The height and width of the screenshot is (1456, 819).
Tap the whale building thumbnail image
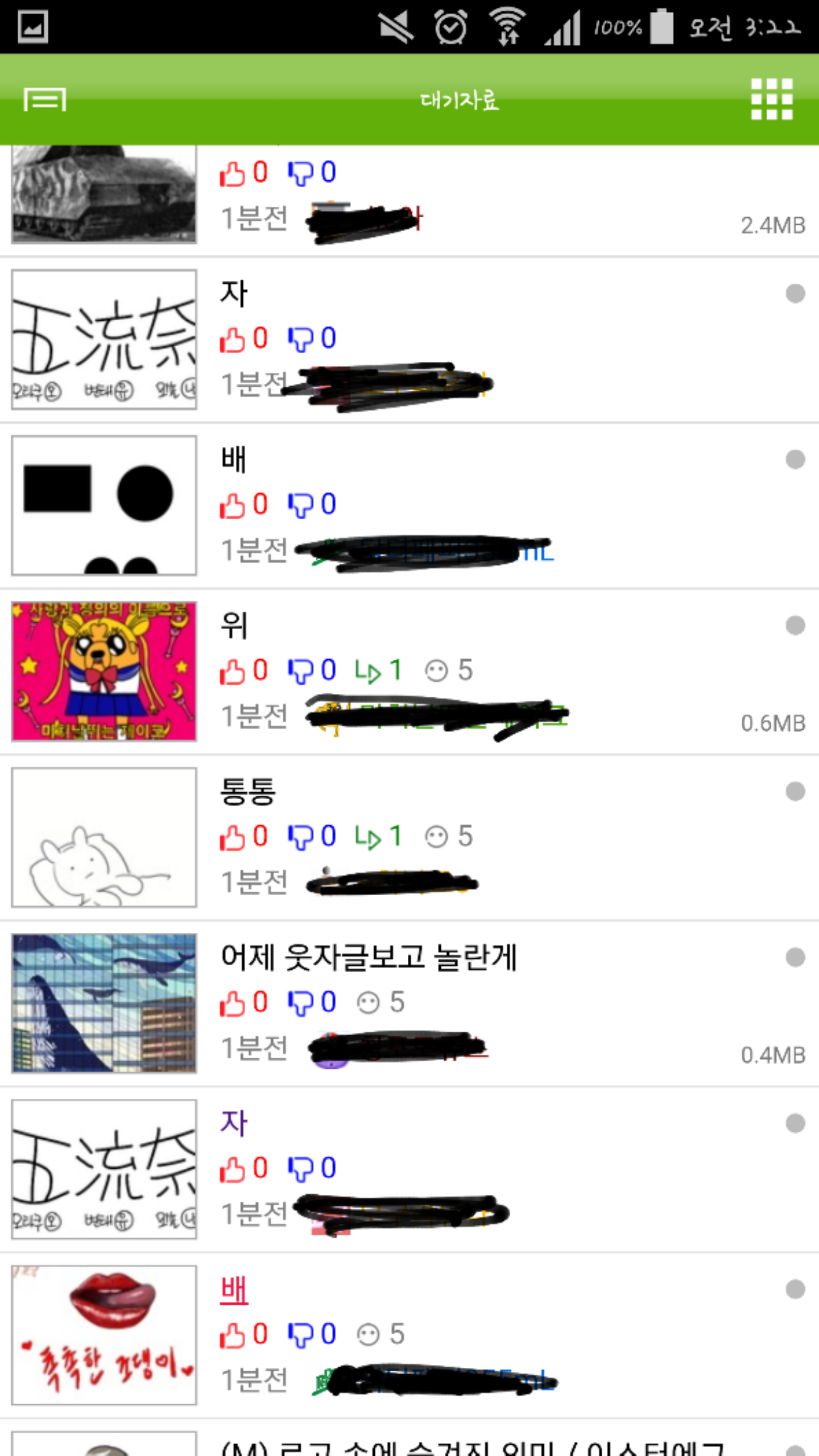(104, 1003)
